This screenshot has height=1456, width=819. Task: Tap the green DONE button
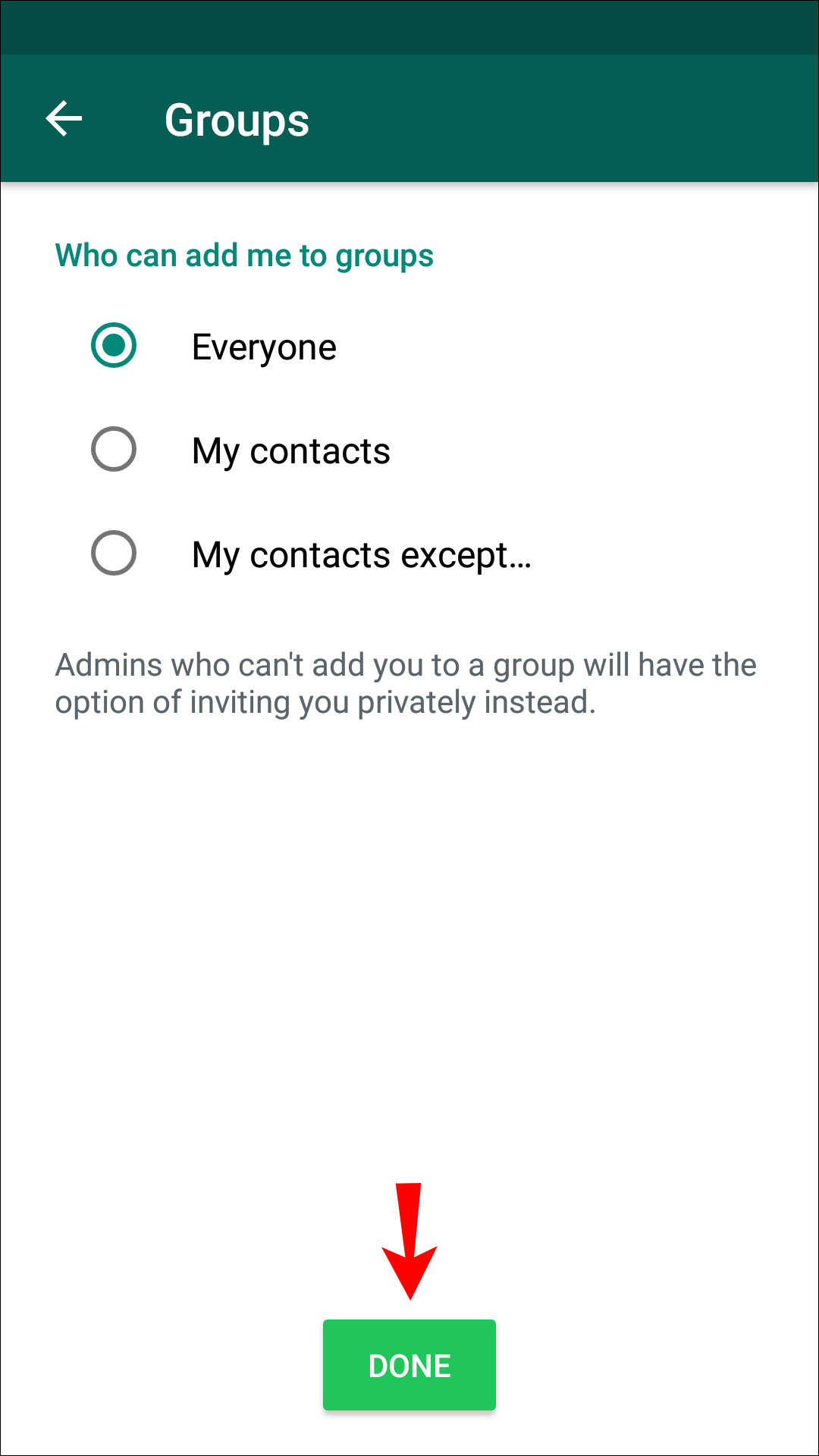pyautogui.click(x=409, y=1365)
